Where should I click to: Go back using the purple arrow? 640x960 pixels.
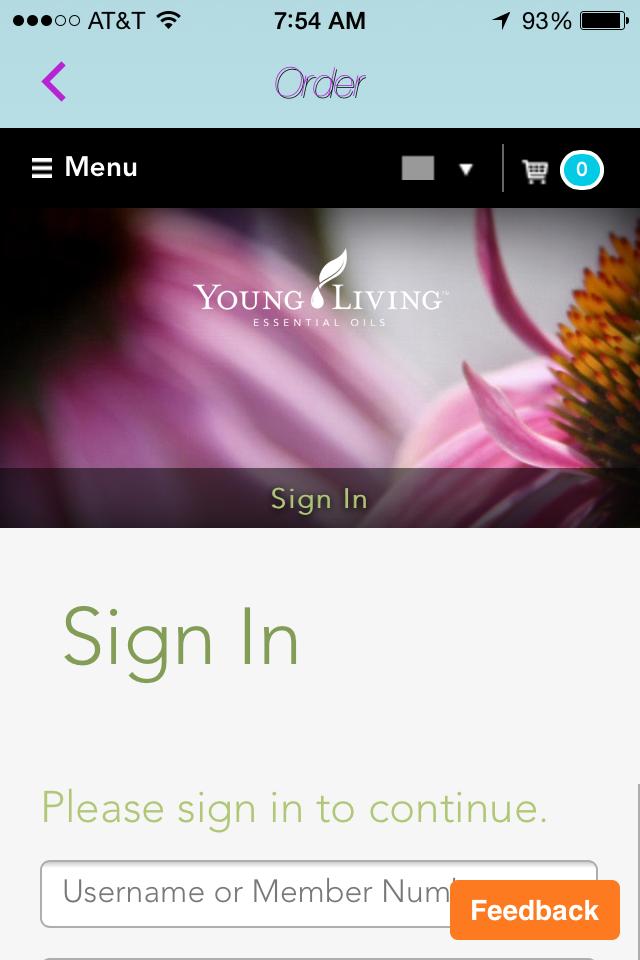pos(54,82)
